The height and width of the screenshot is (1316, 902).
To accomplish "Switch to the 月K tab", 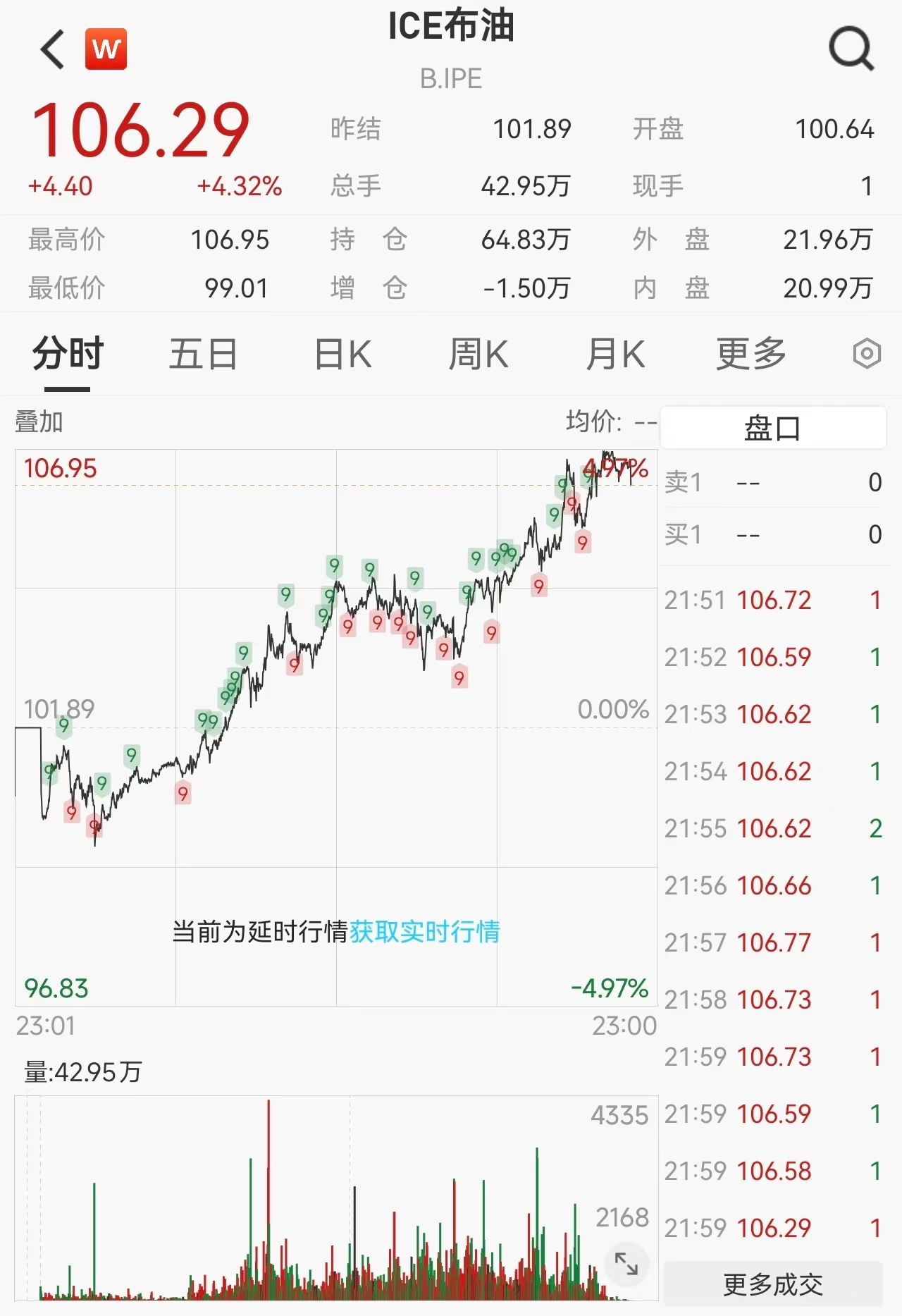I will (615, 354).
